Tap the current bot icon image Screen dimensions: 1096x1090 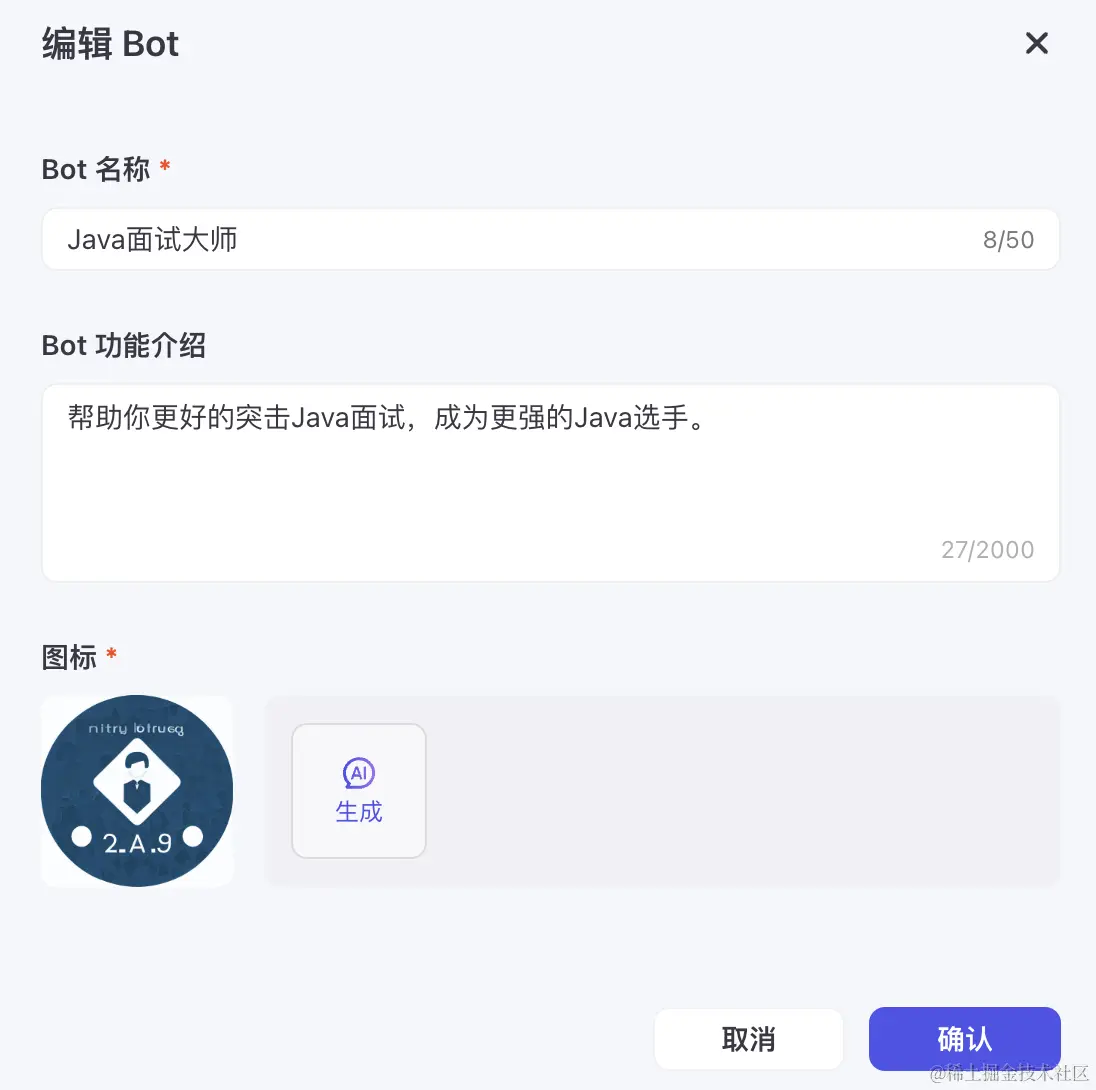[137, 791]
